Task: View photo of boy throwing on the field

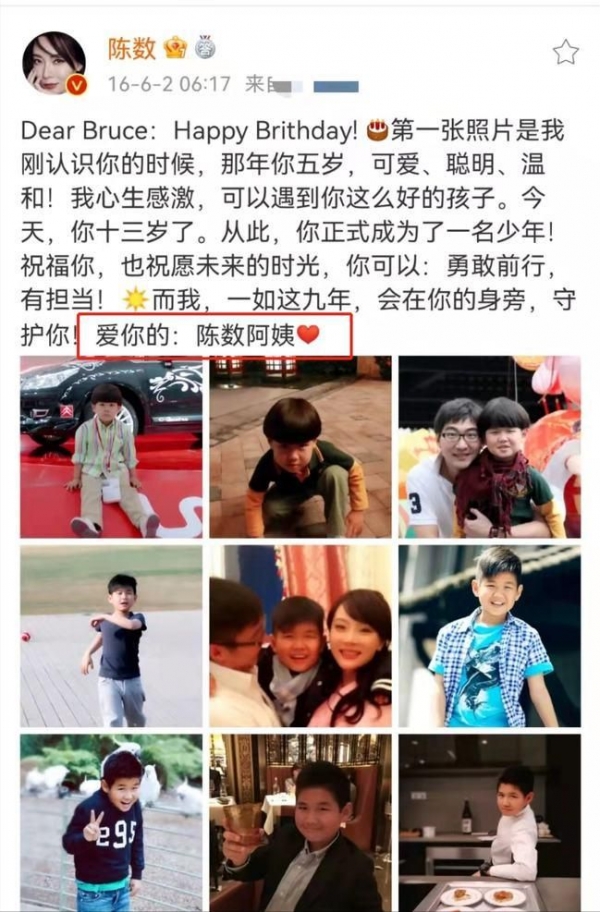Action: pos(111,636)
